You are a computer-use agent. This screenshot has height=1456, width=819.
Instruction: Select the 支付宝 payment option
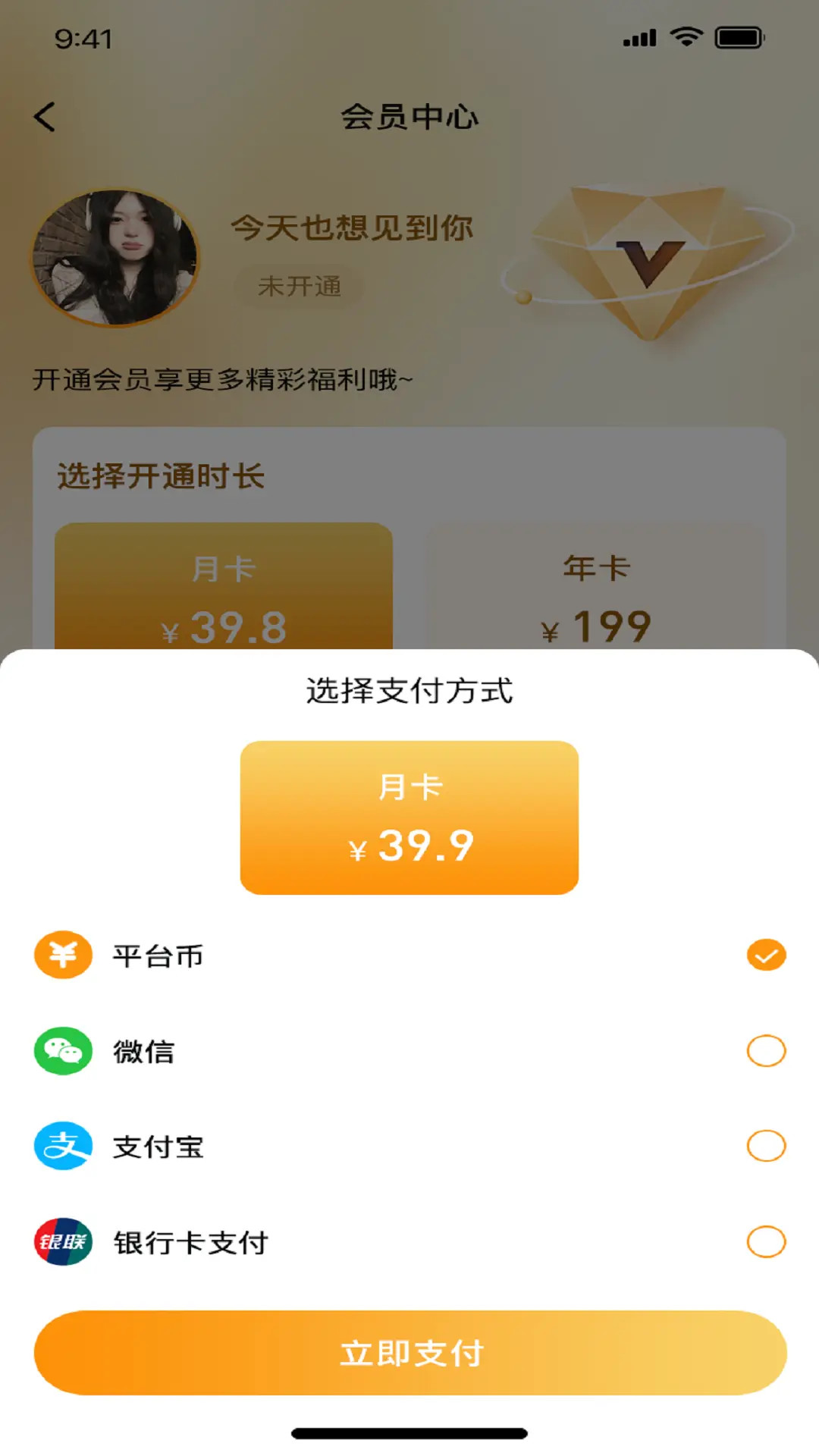pyautogui.click(x=766, y=1147)
